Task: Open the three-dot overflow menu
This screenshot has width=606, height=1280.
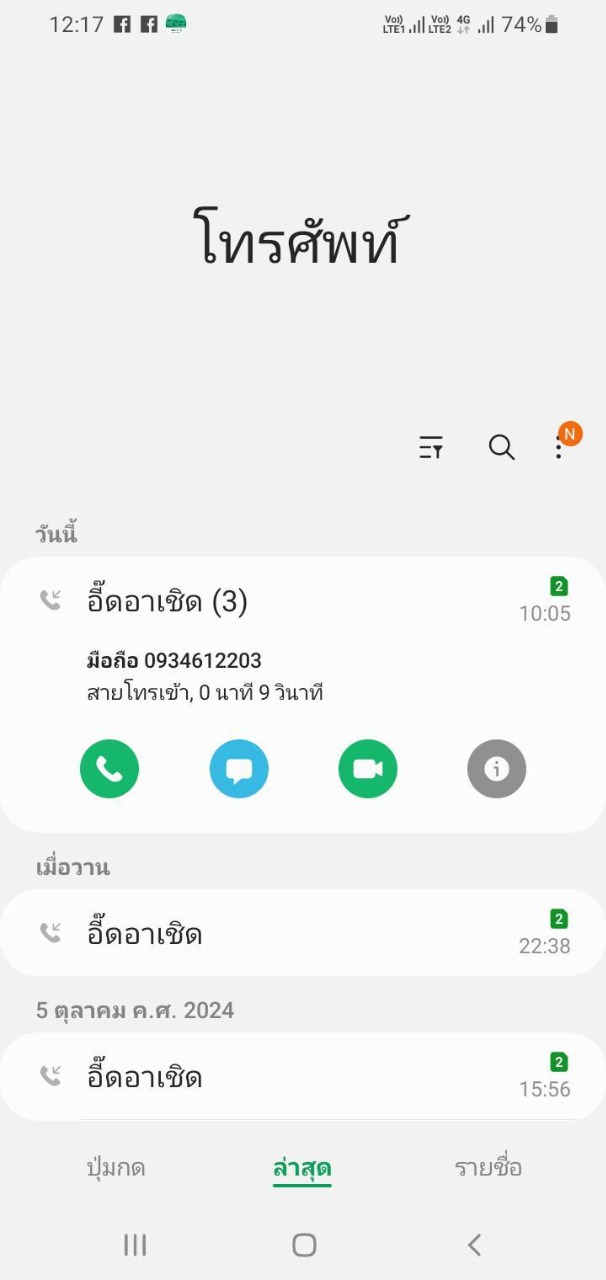Action: pos(559,447)
